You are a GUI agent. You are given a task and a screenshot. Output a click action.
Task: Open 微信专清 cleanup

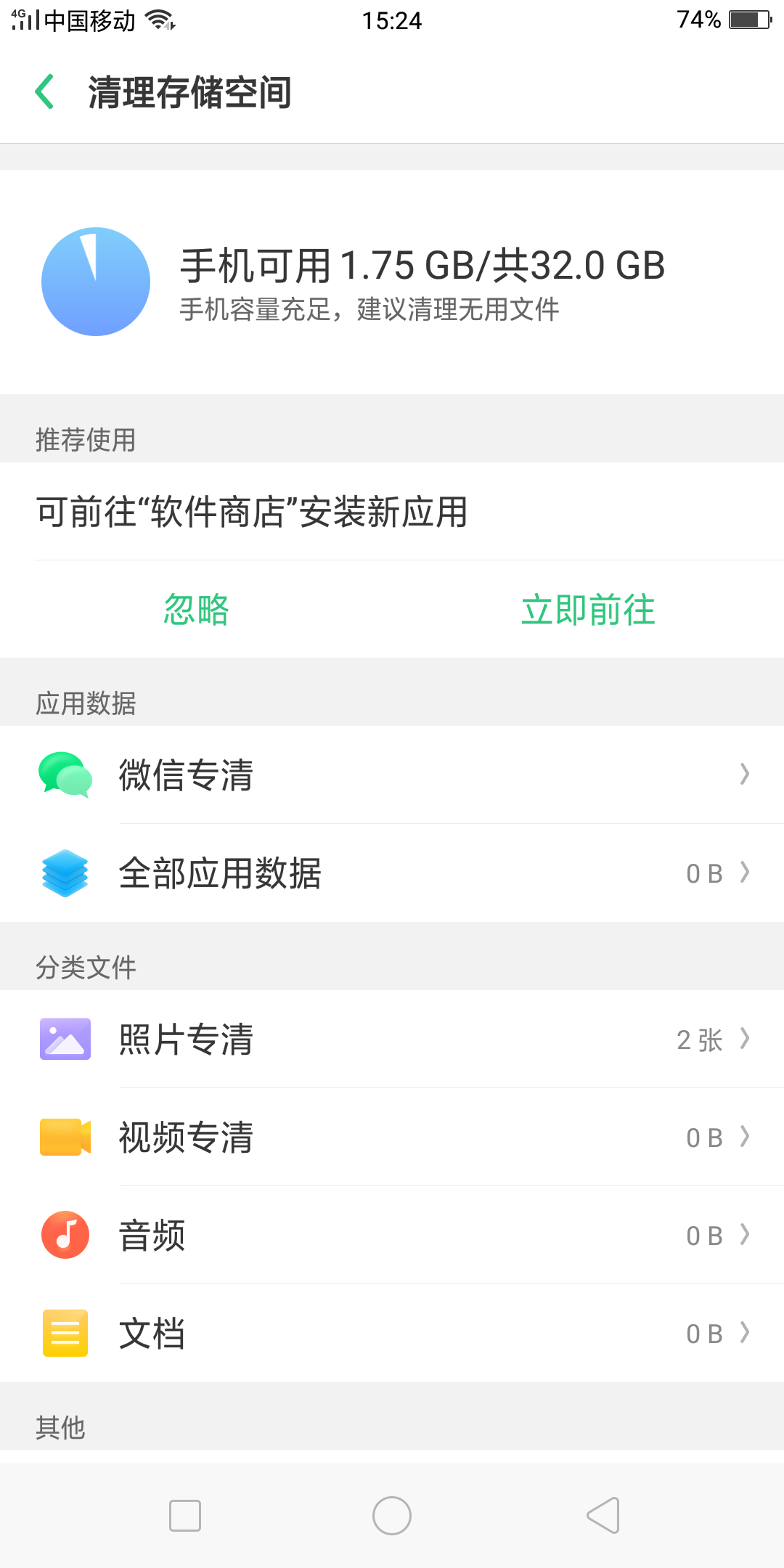point(392,775)
